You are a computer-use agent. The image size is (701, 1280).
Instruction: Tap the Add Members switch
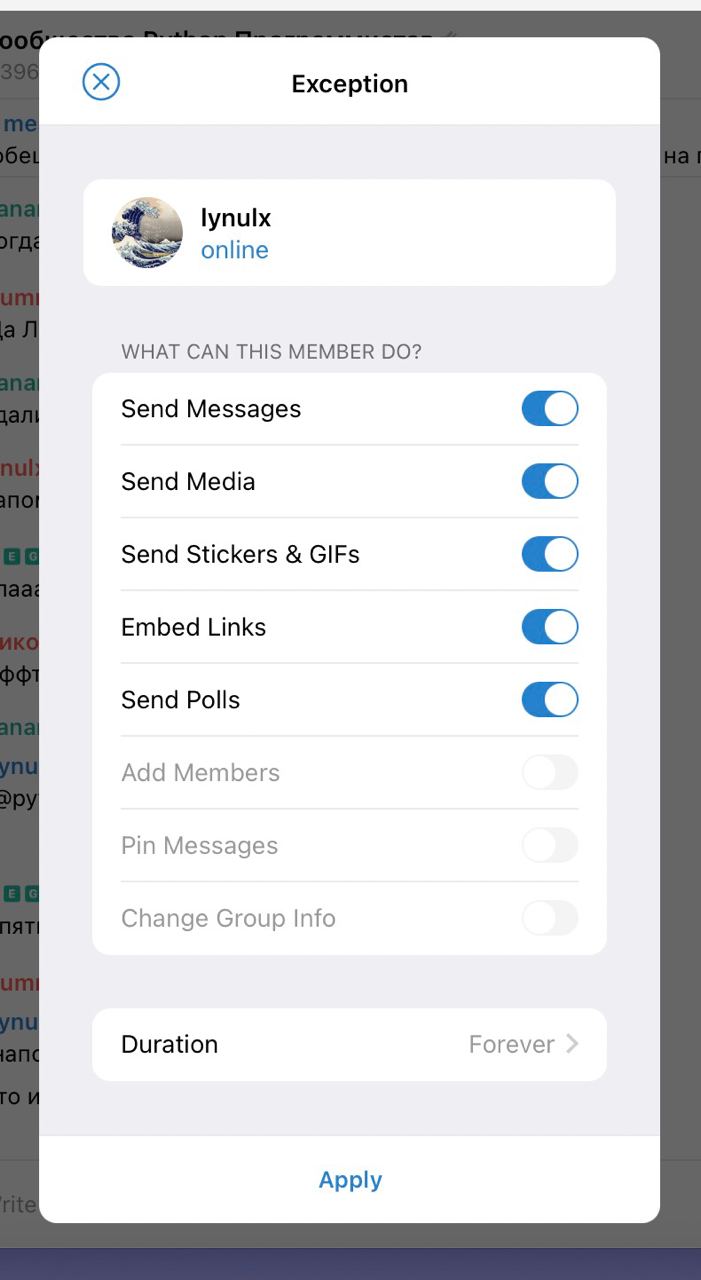pos(550,773)
